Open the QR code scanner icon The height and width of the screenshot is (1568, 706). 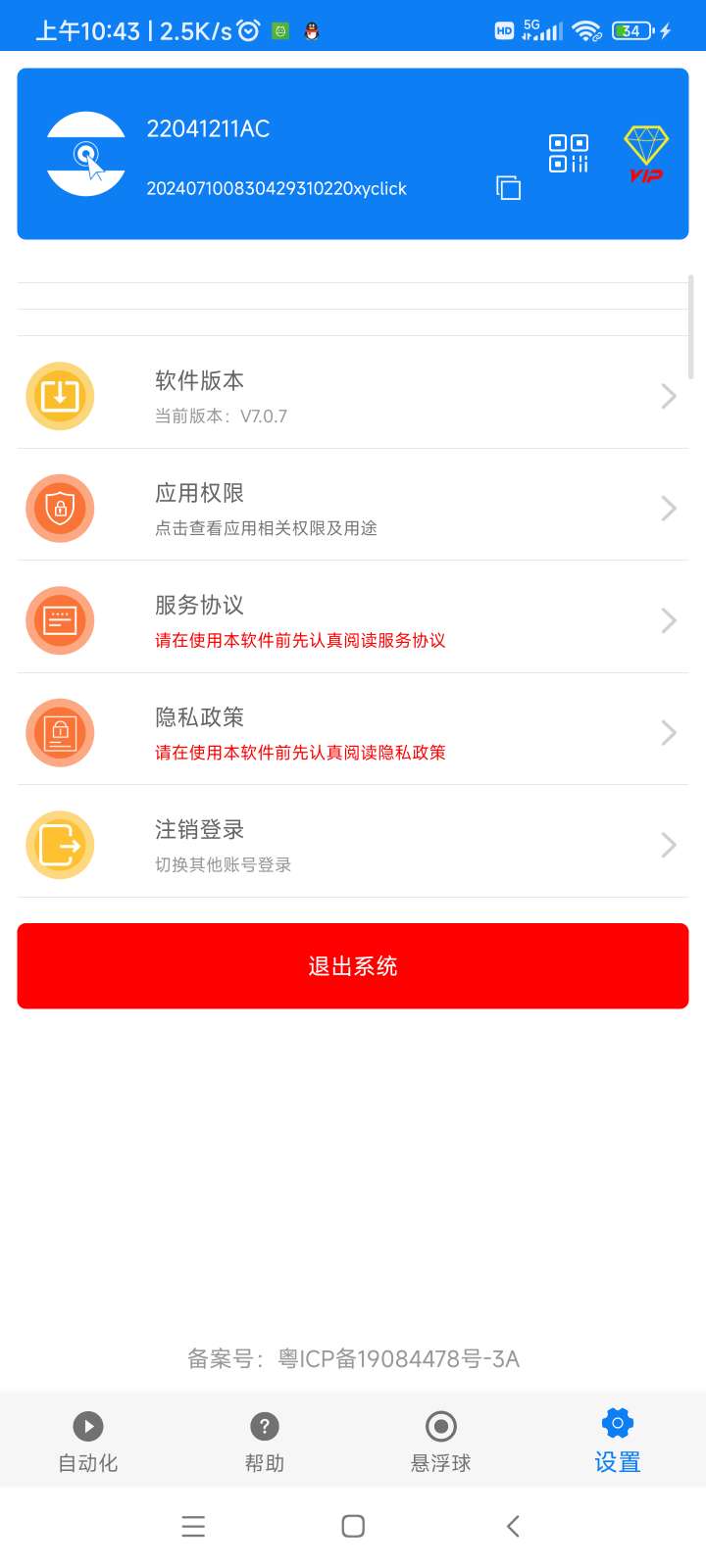[x=569, y=154]
